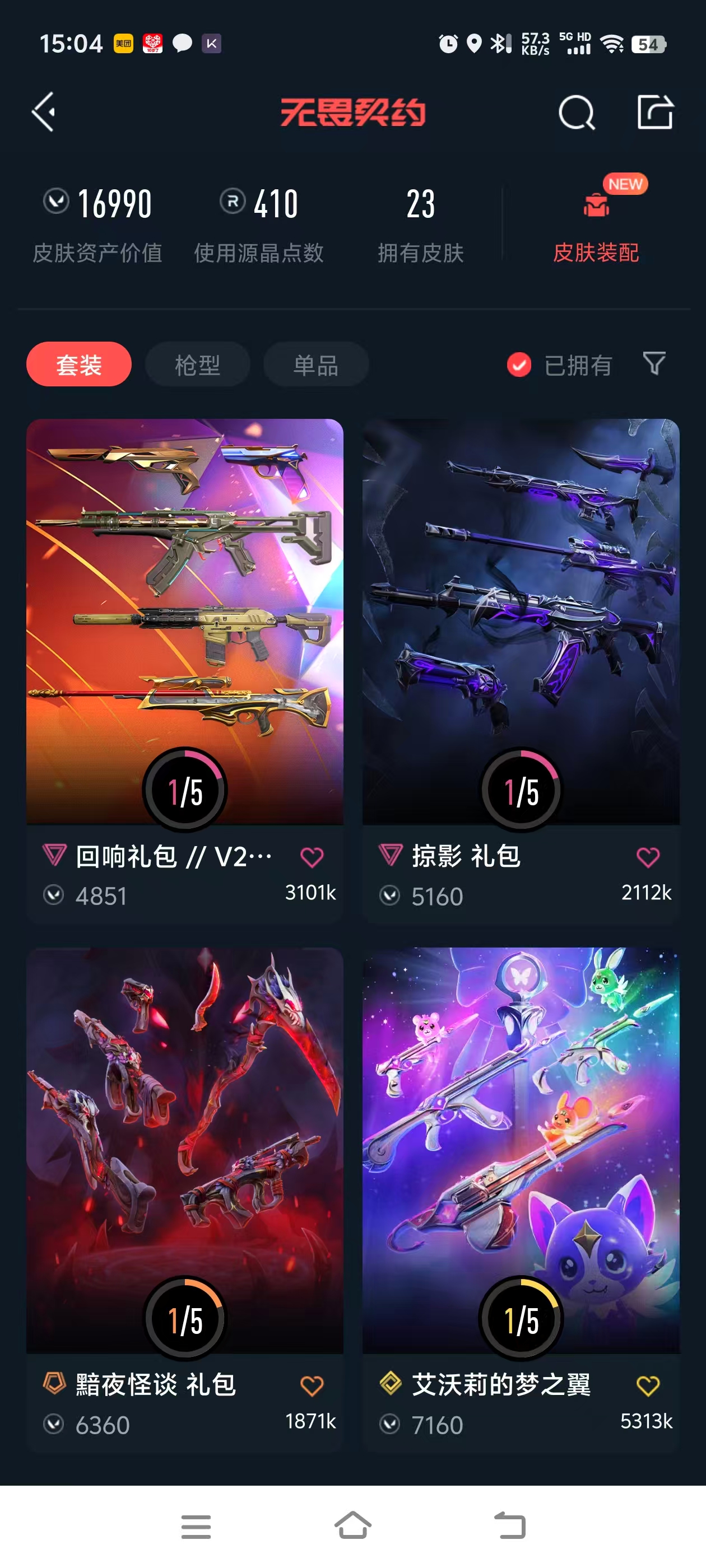This screenshot has height=1568, width=706.
Task: Switch to the 单品 tab
Action: tap(315, 364)
